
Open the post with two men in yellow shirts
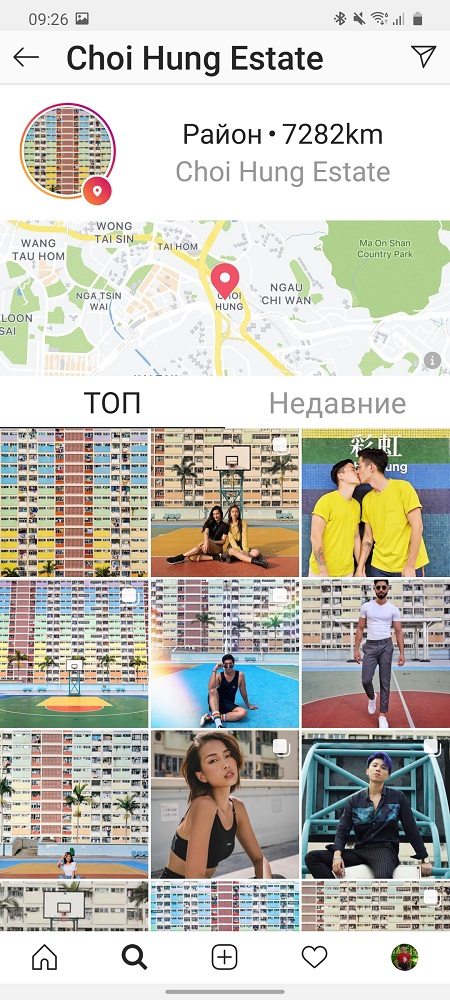(376, 503)
